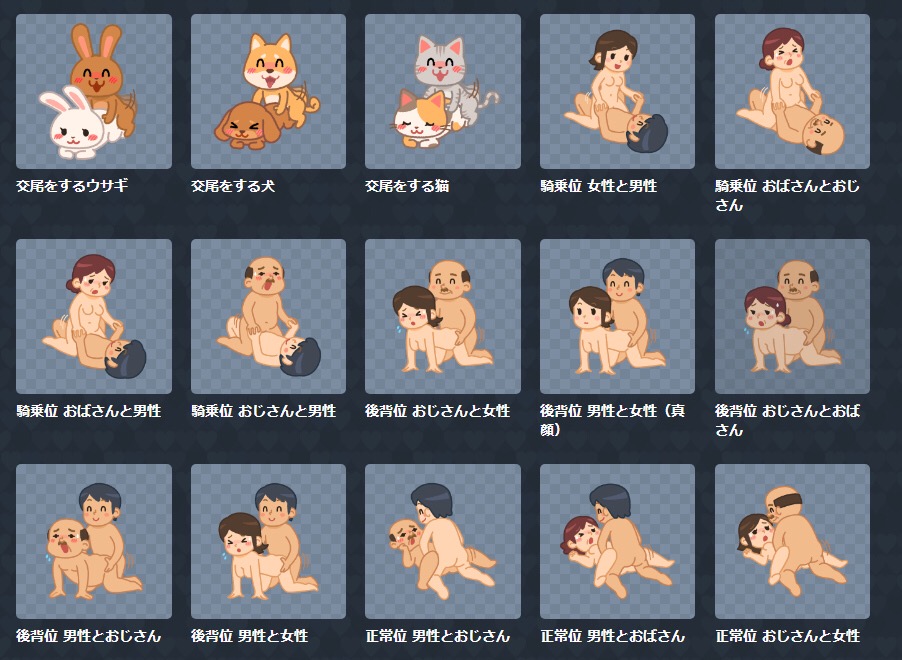Image resolution: width=902 pixels, height=660 pixels.
Task: Select the 騎乗位 女性と男性 tile
Action: click(617, 91)
